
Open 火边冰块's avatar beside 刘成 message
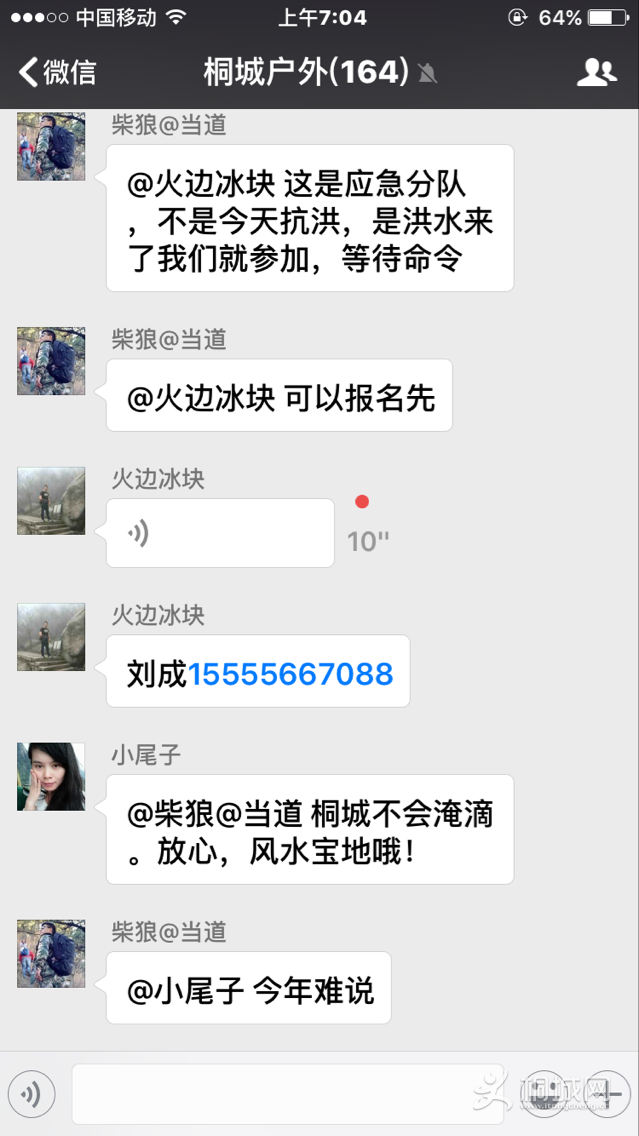coord(51,637)
